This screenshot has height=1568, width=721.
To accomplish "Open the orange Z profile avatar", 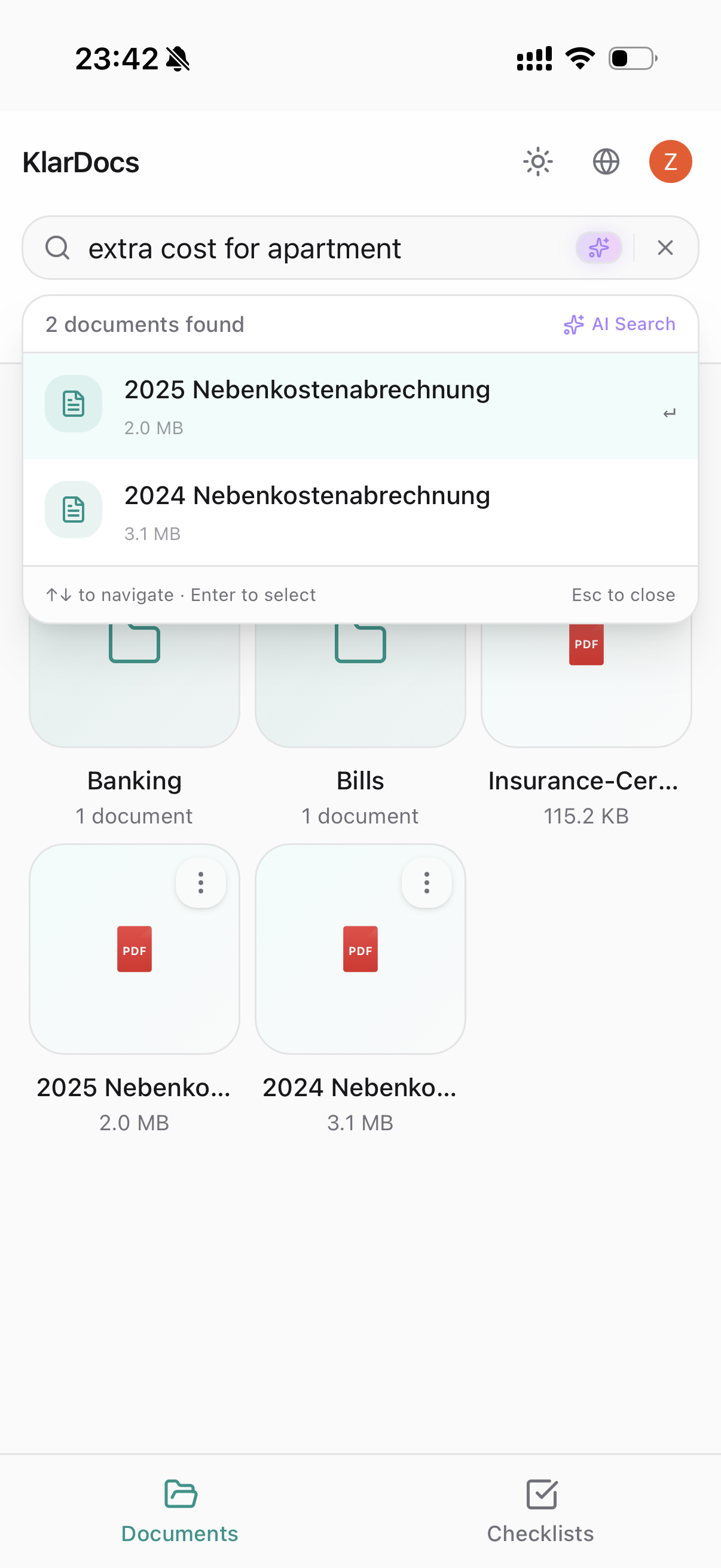I will (x=671, y=161).
